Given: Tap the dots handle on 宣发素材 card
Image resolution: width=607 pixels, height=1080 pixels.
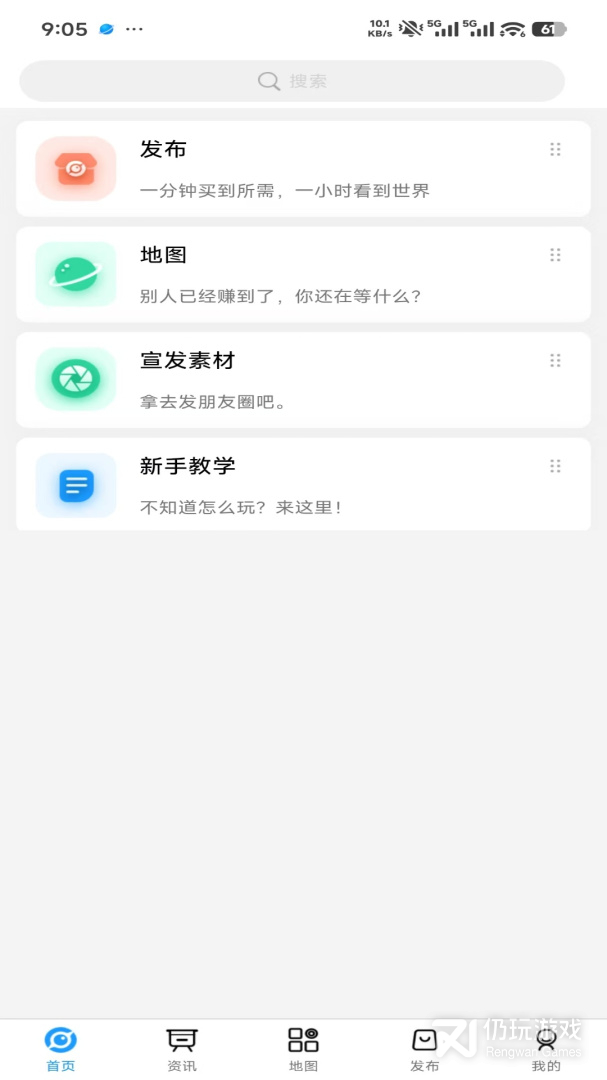Looking at the screenshot, I should pos(555,360).
